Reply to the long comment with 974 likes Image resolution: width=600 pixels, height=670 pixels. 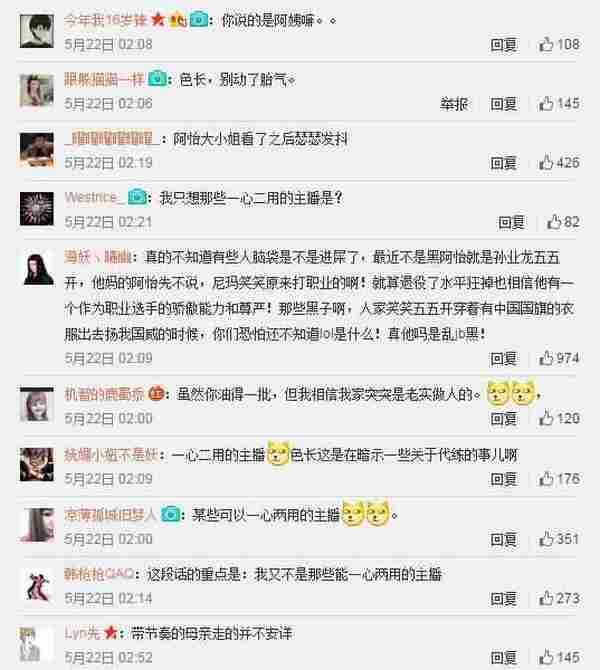[503, 357]
